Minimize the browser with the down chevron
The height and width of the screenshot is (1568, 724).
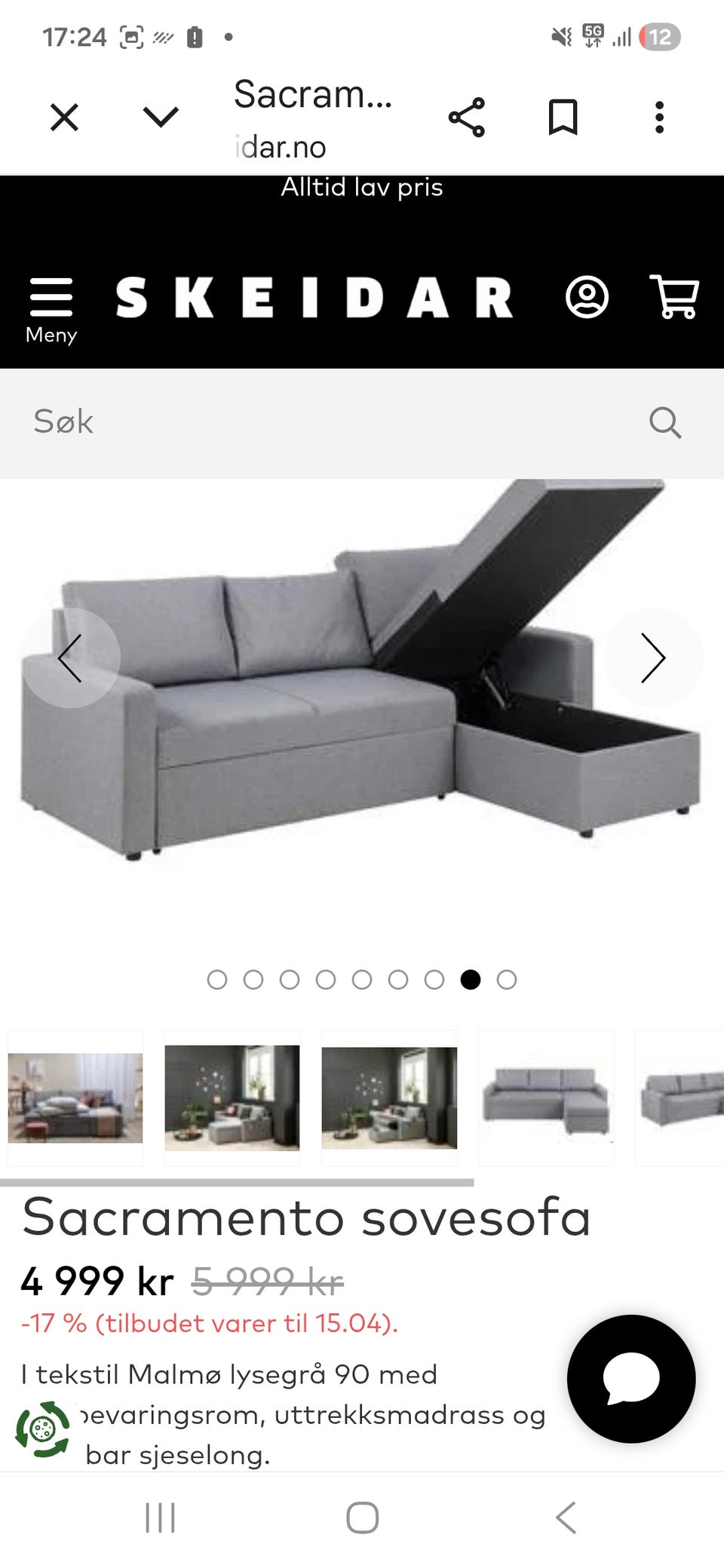(161, 117)
